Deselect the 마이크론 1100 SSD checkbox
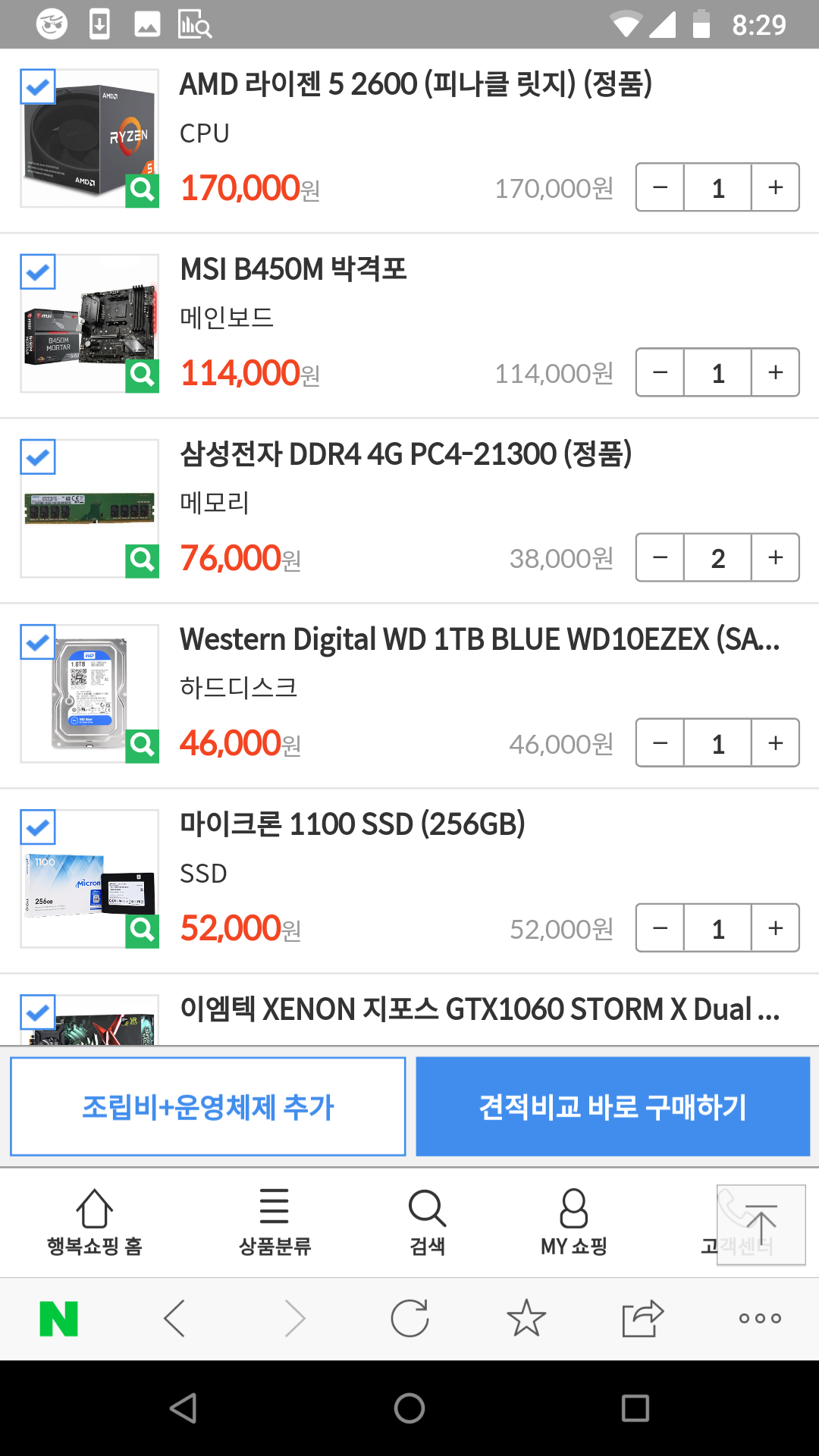Screen dimensions: 819x1456 [38, 827]
